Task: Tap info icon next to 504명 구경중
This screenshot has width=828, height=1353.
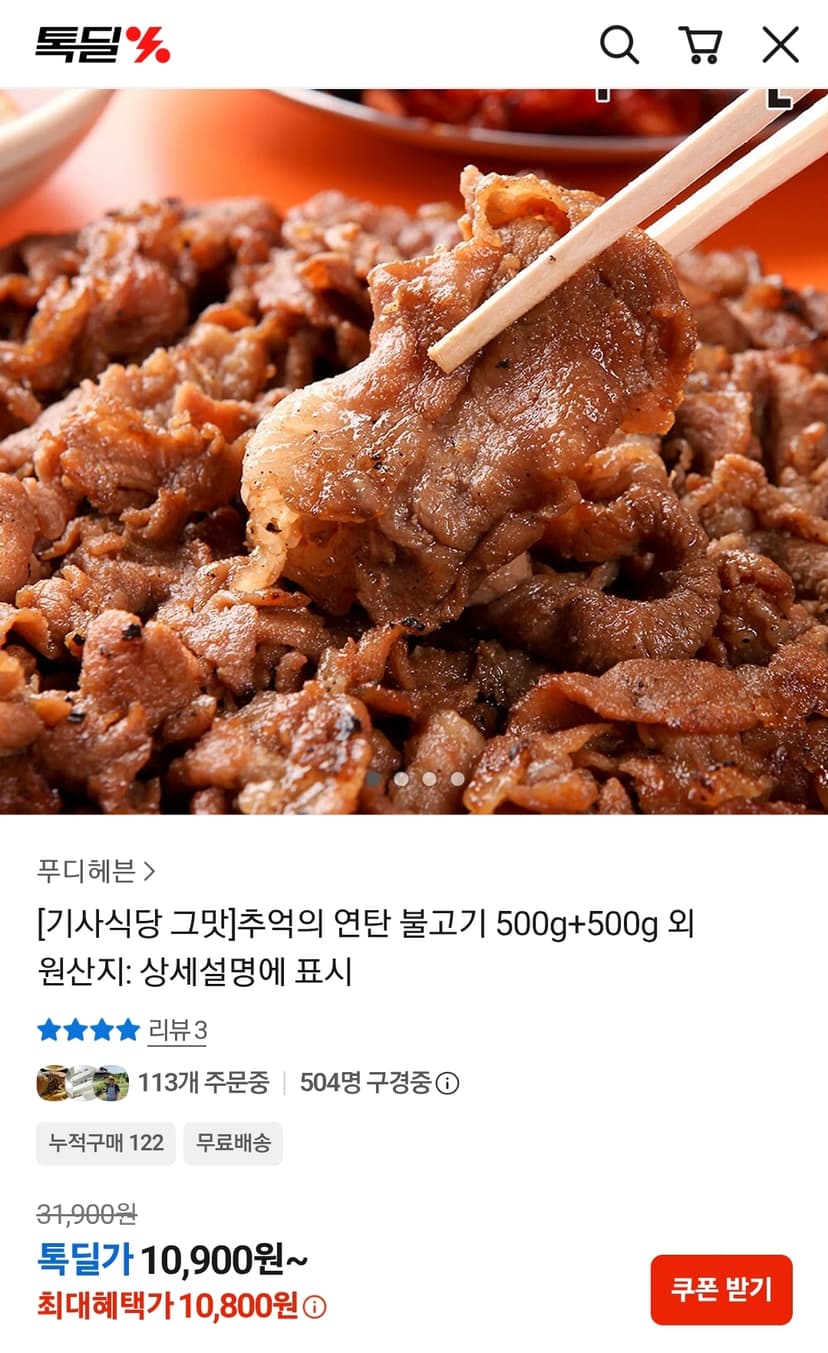Action: [448, 1083]
